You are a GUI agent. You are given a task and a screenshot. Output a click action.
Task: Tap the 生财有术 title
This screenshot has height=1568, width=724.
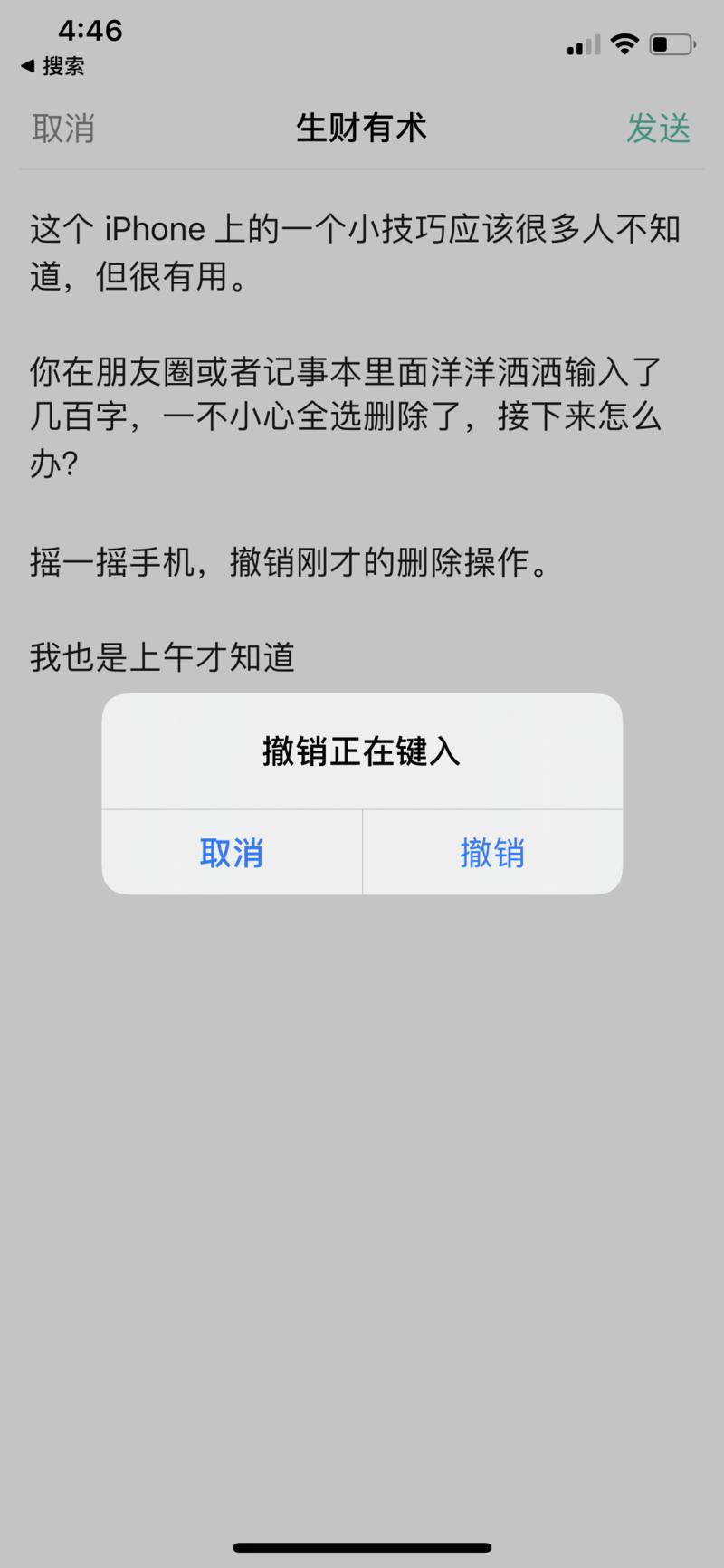click(x=361, y=128)
